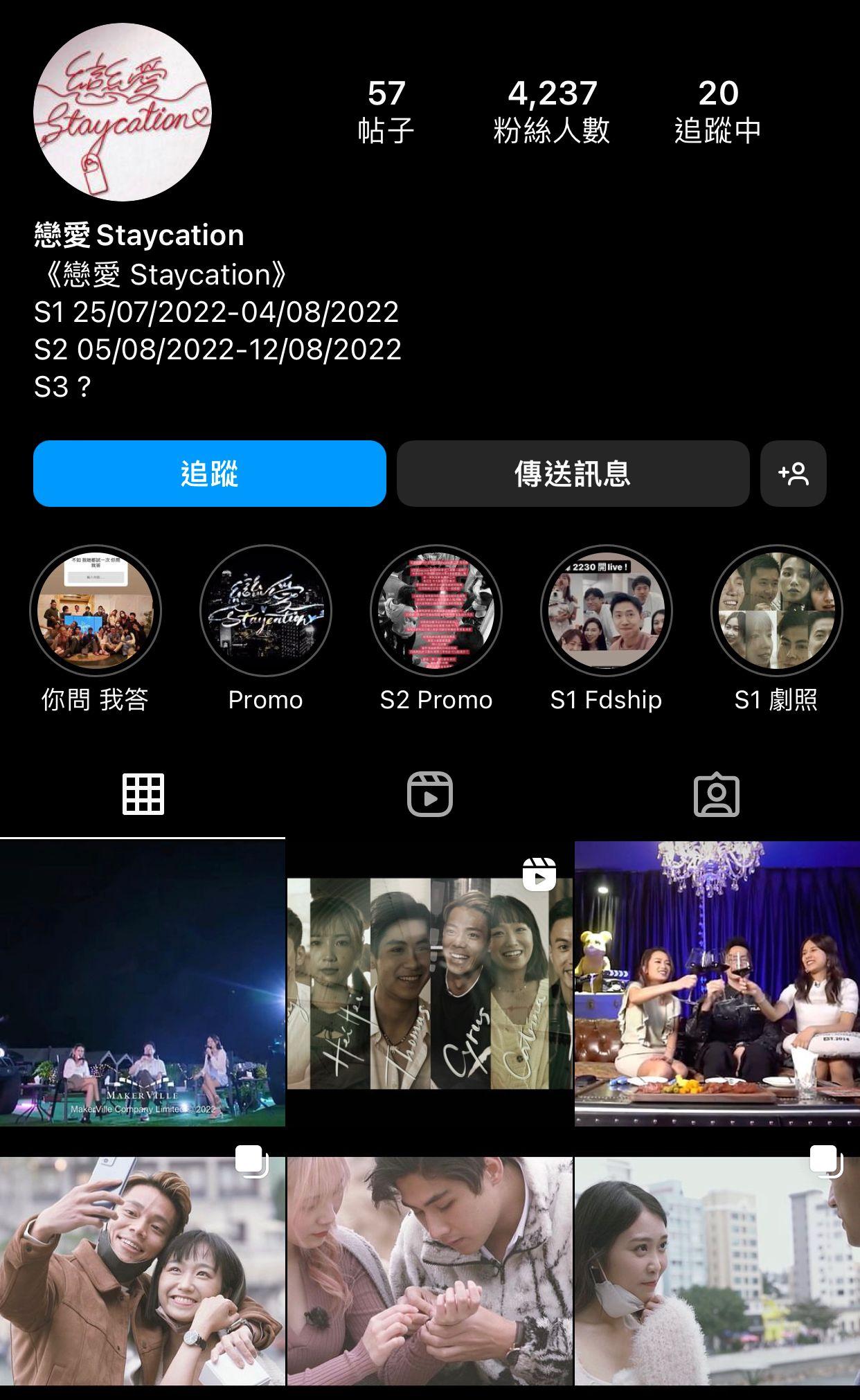This screenshot has height=1400, width=860.
Task: View the profile picture
Action: (123, 112)
